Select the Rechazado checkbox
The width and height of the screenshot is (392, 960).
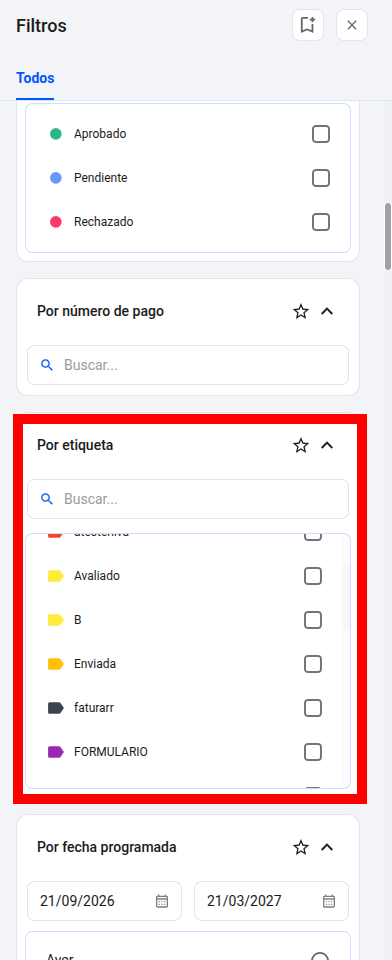[321, 222]
